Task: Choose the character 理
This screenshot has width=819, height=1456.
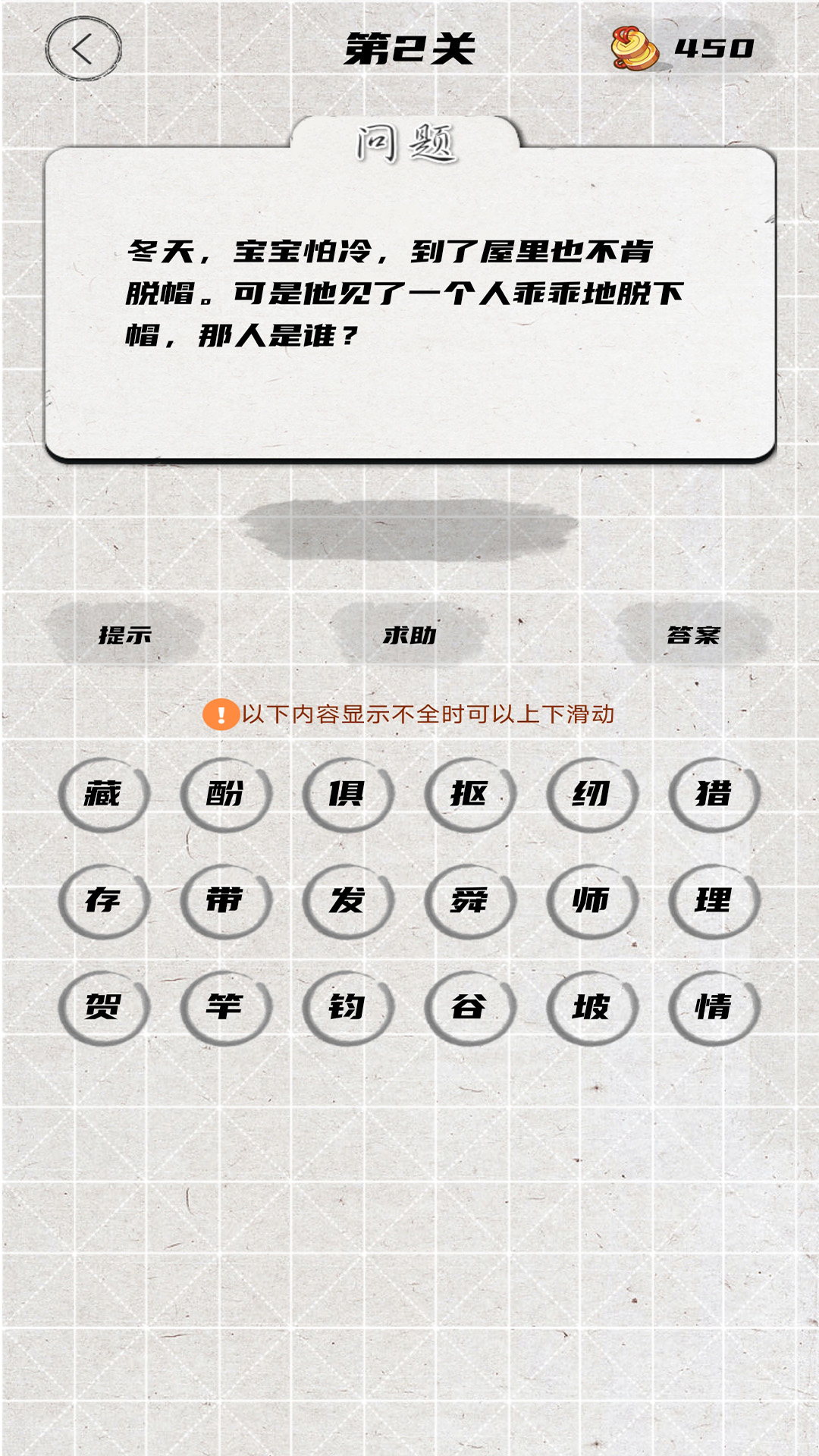Action: click(x=714, y=901)
